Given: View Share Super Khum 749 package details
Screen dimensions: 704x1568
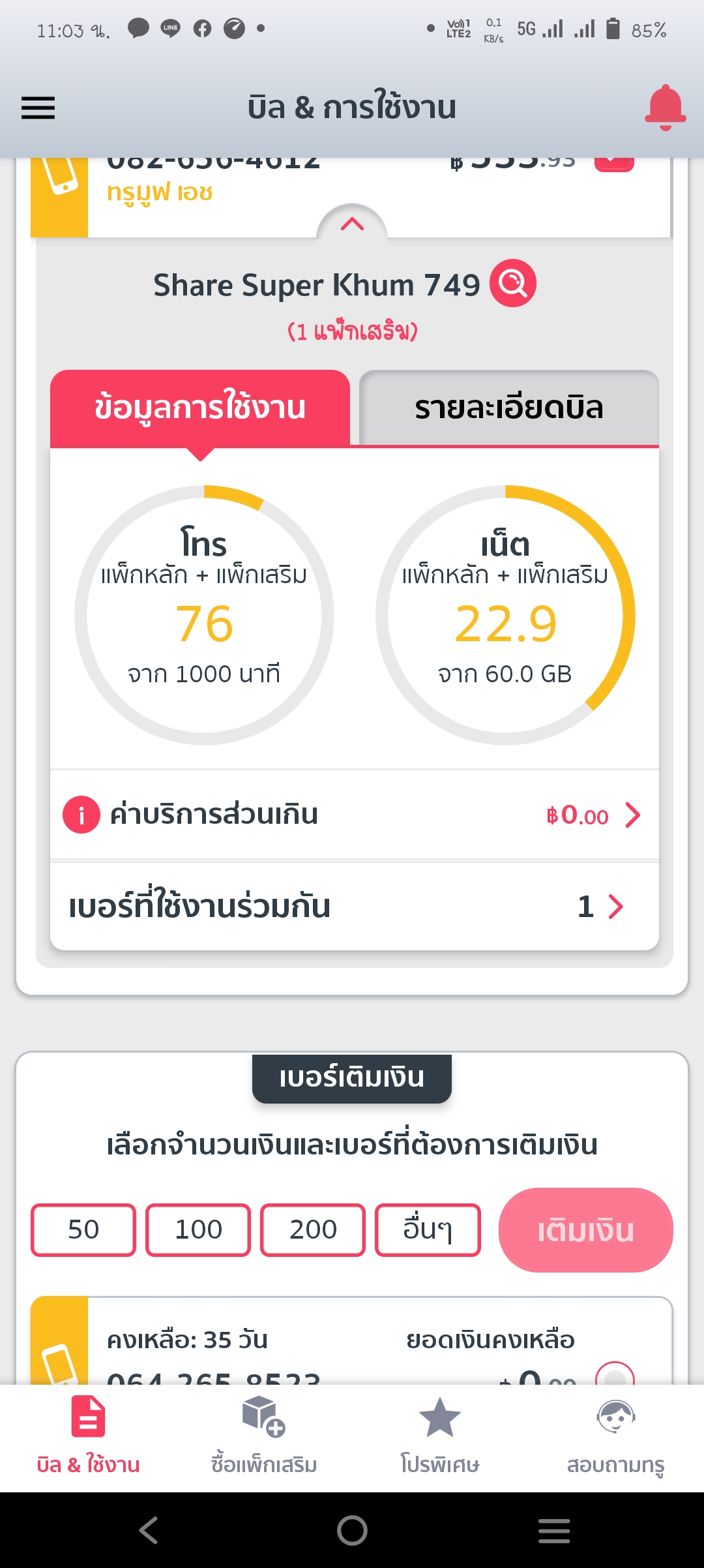Looking at the screenshot, I should pos(513,283).
